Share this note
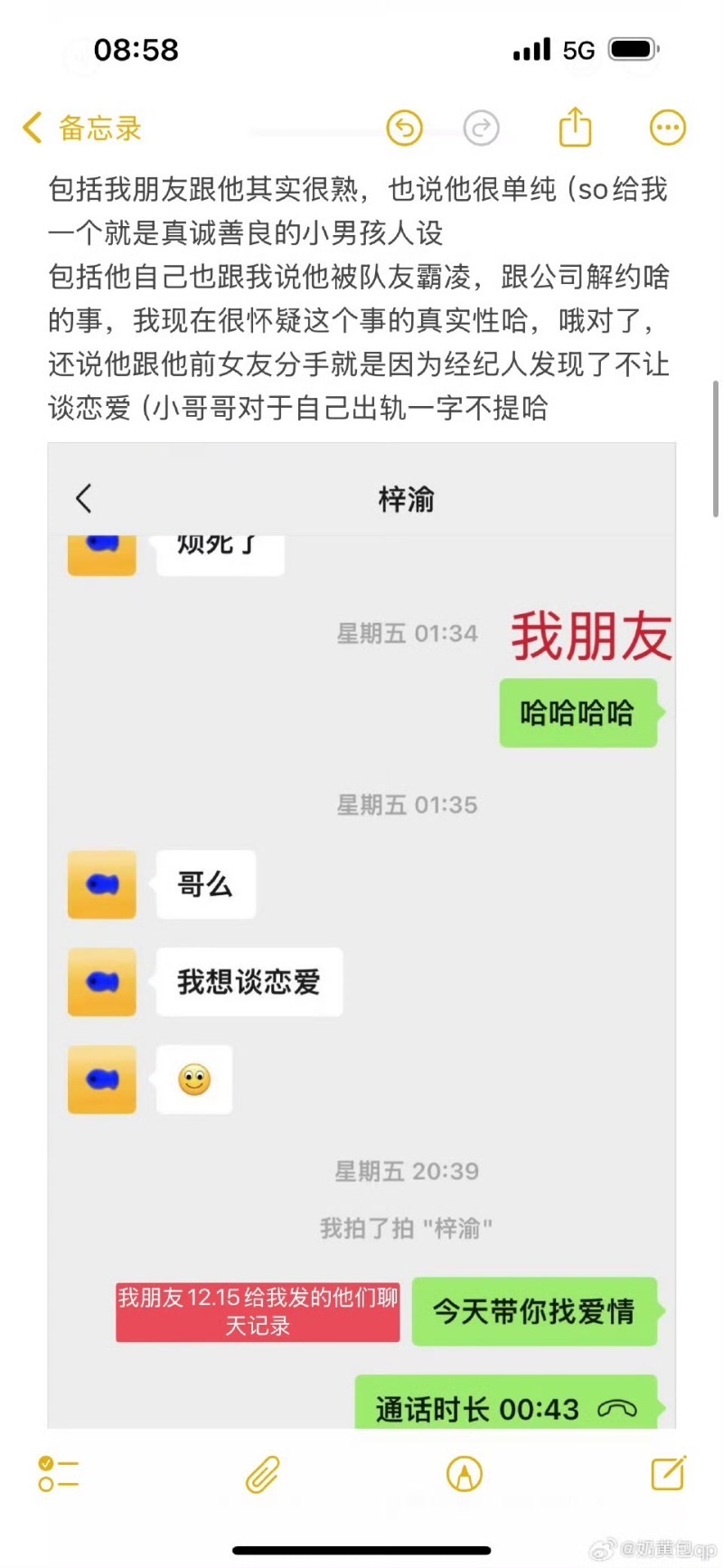This screenshot has width=723, height=1568. pyautogui.click(x=575, y=128)
